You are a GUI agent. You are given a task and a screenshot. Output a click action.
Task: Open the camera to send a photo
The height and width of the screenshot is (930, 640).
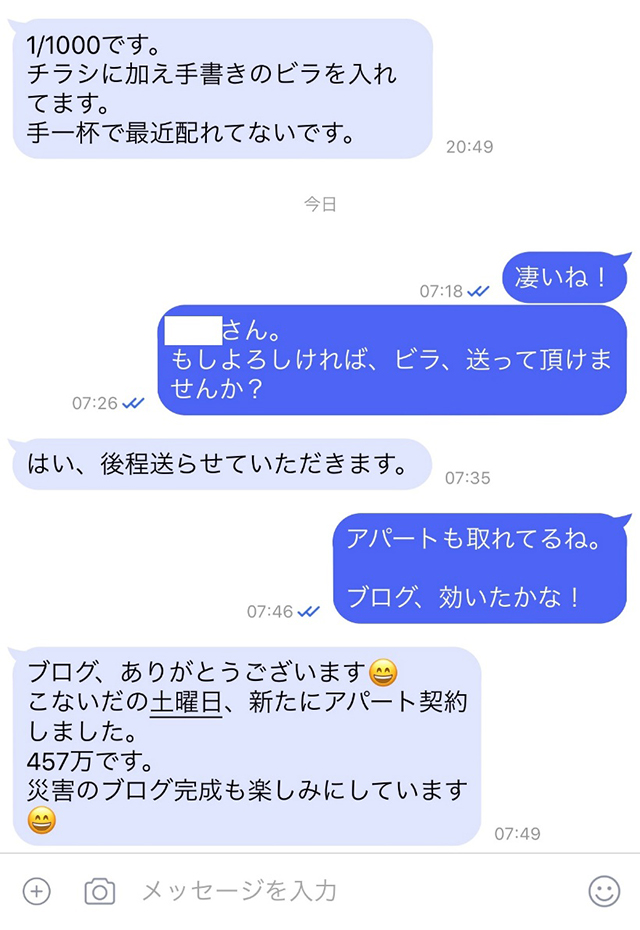click(x=99, y=891)
